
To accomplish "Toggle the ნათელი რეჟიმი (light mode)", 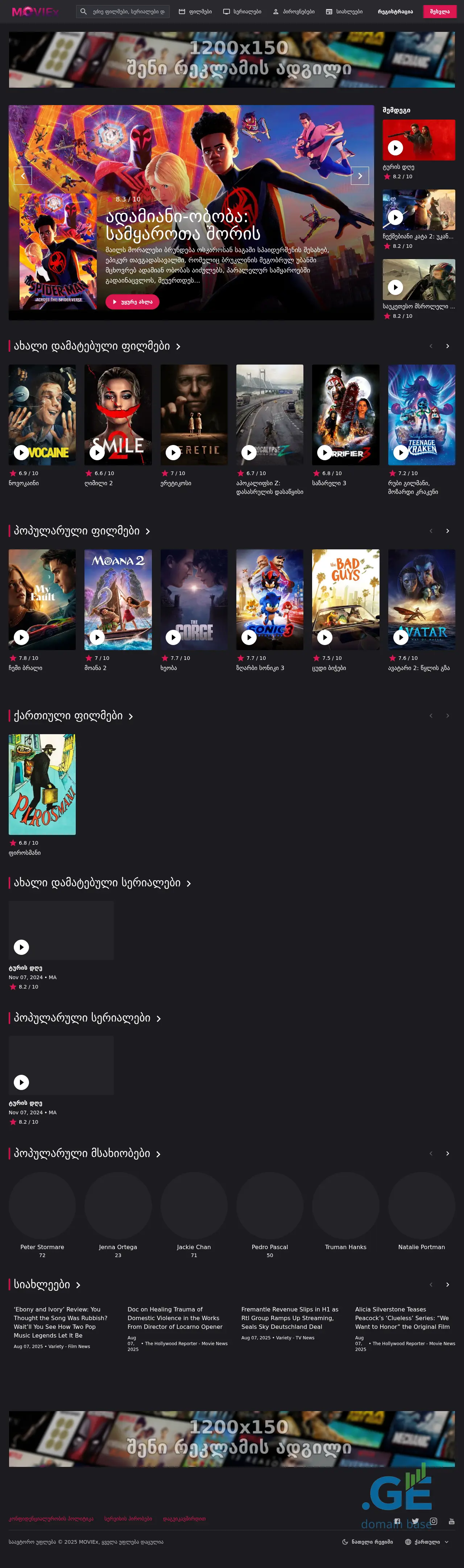I will click(x=367, y=1542).
